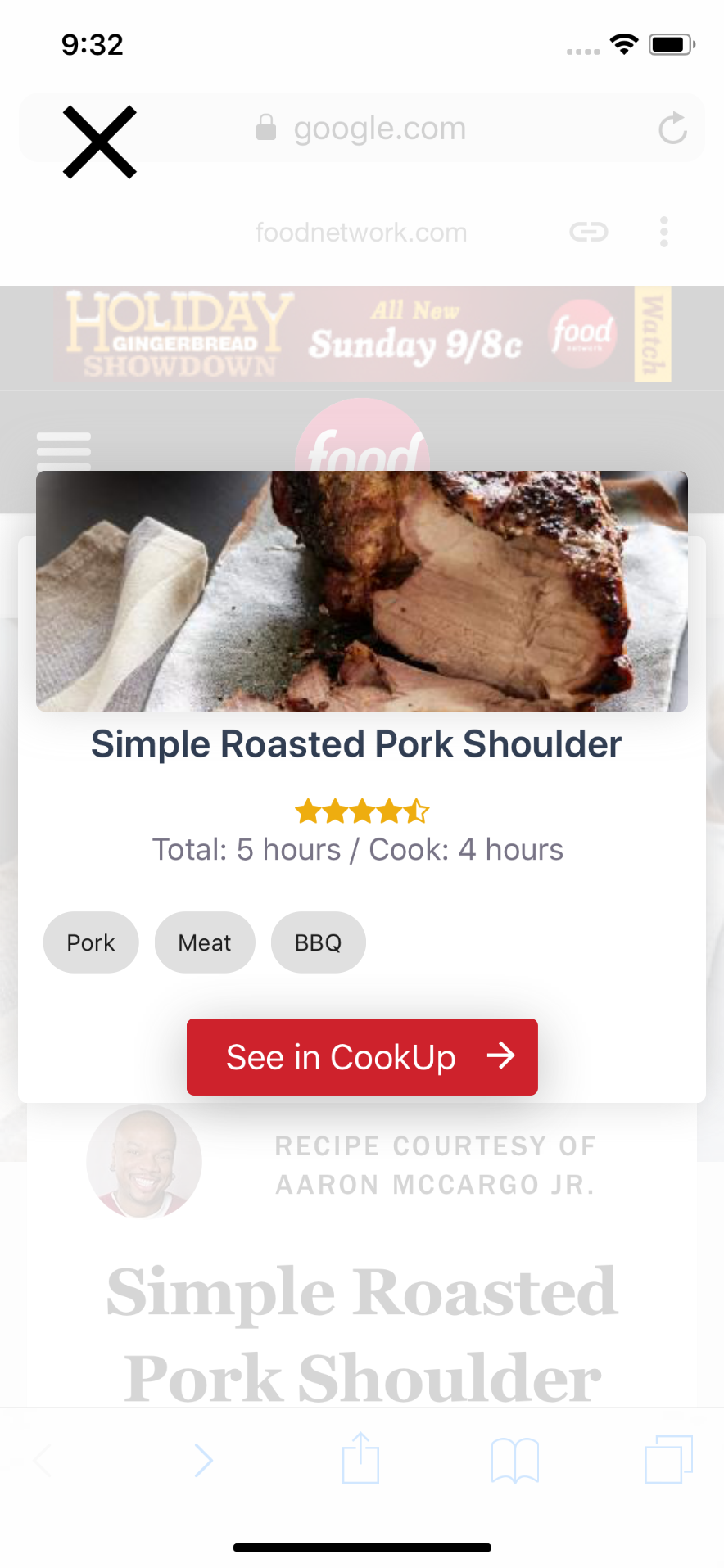Select the Meat tag chip
Viewport: 724px width, 1568px height.
pos(205,942)
